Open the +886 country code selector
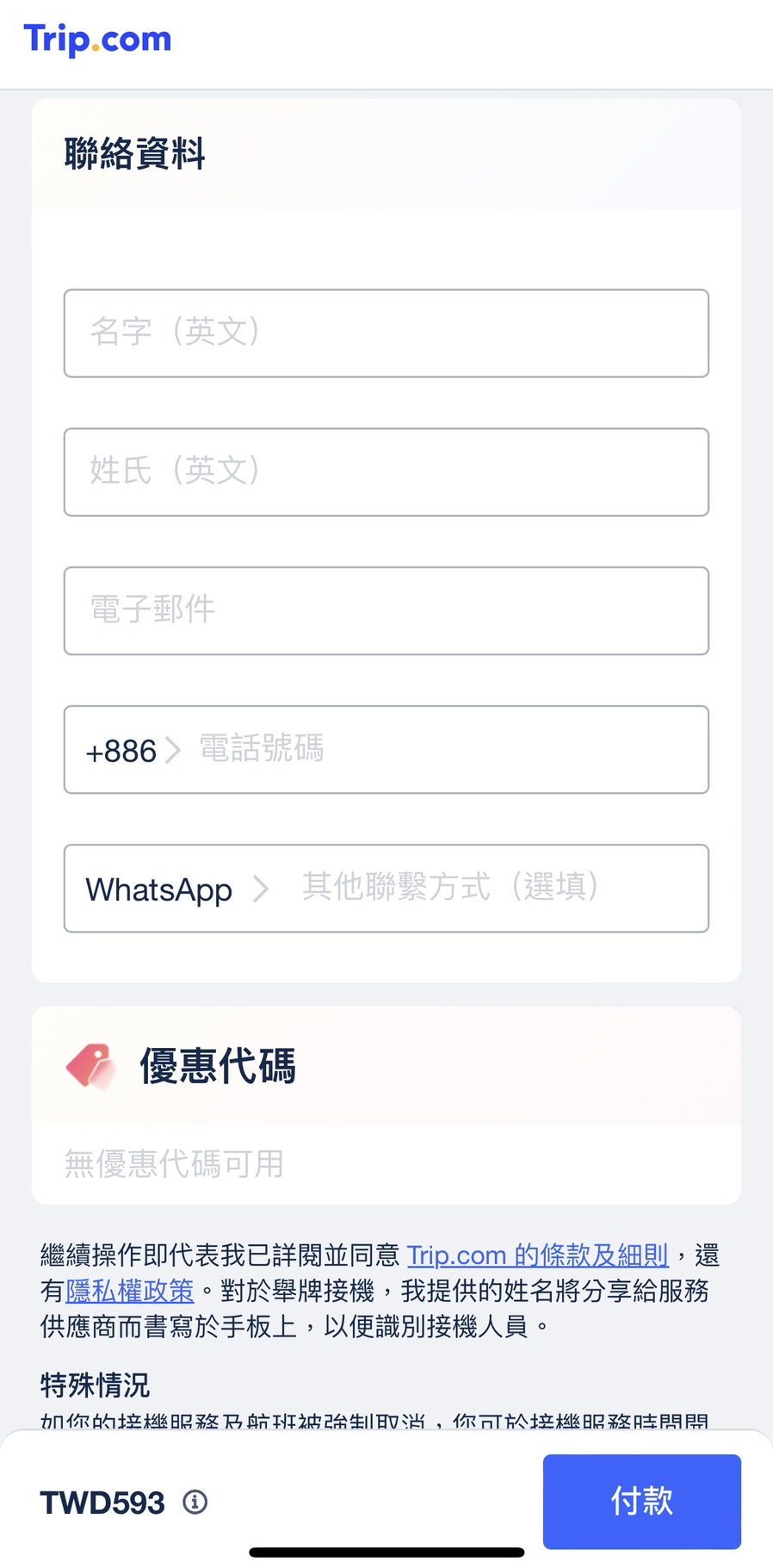This screenshot has width=773, height=1568. click(x=129, y=749)
